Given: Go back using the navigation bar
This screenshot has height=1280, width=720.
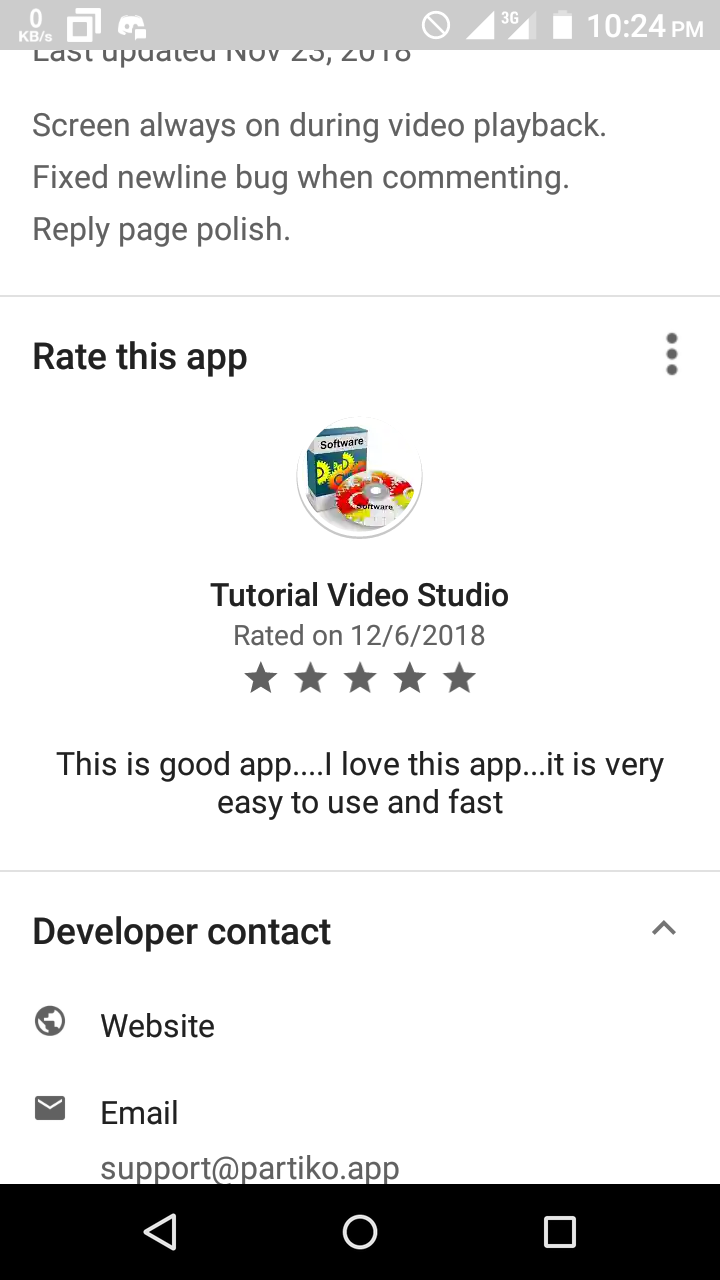Looking at the screenshot, I should click(160, 1232).
